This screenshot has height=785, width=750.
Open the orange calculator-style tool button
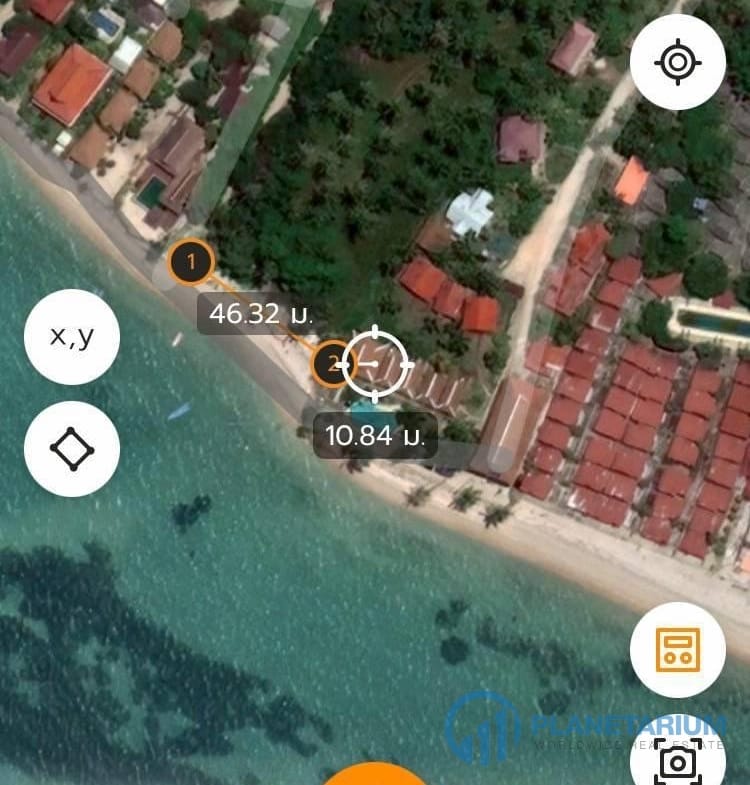677,649
